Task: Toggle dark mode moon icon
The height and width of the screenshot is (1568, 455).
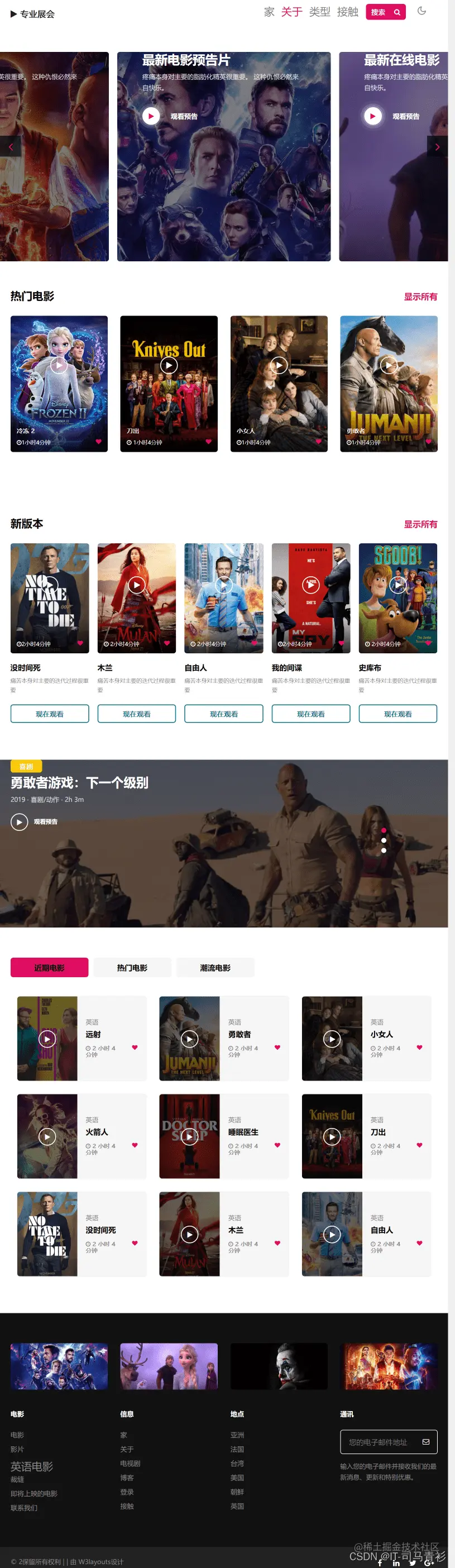Action: click(422, 11)
